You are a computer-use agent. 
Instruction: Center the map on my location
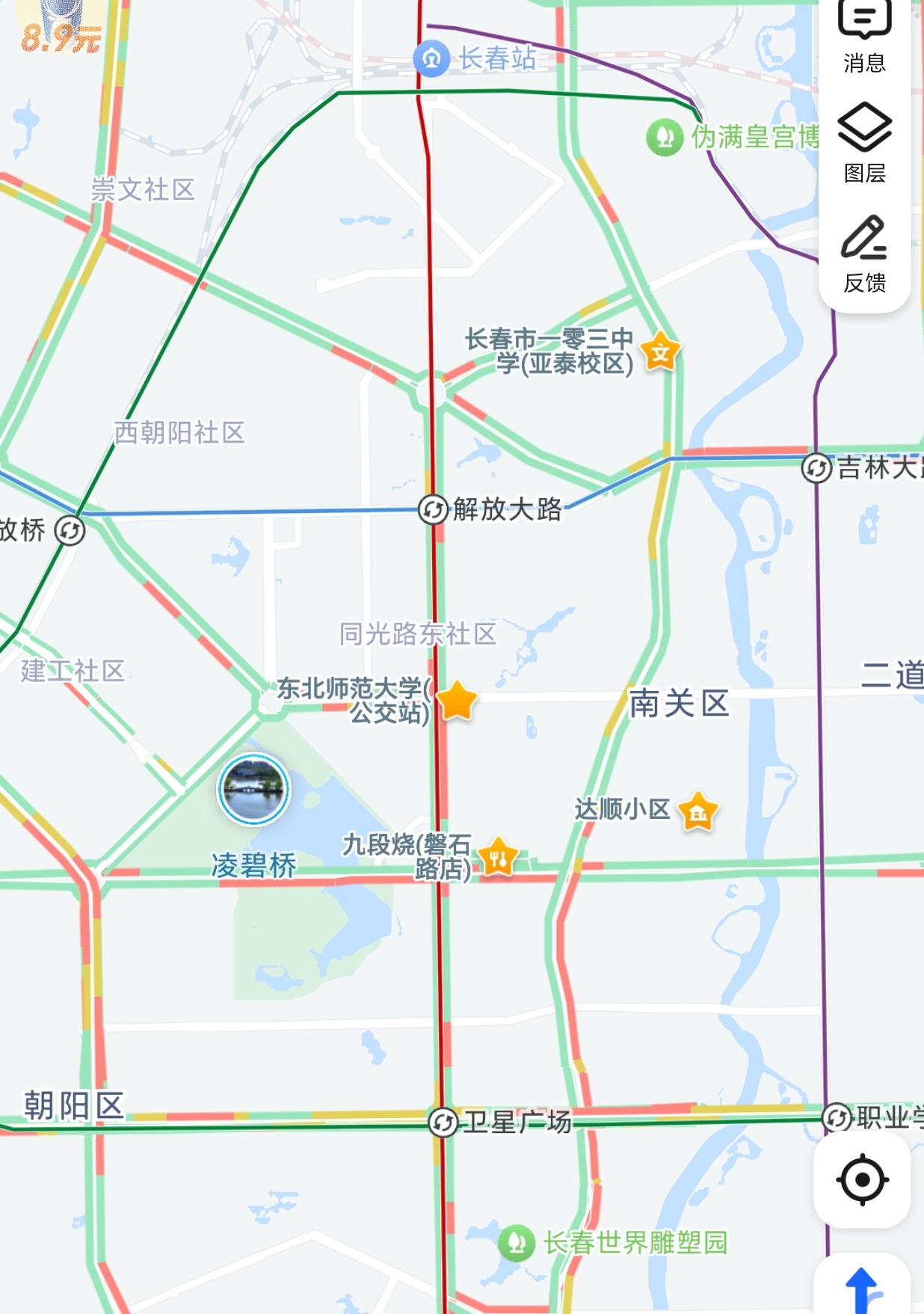tap(862, 1179)
